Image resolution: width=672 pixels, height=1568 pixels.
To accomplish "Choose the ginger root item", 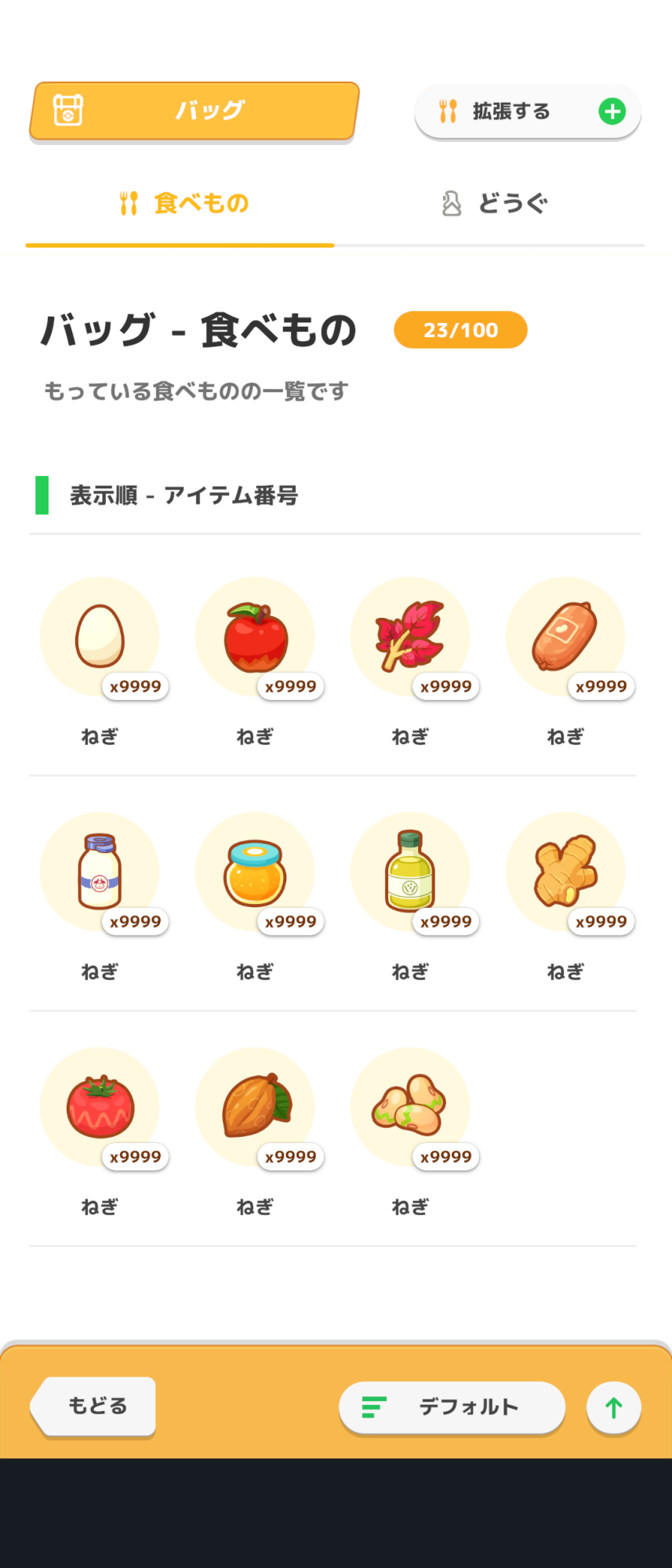I will 565,872.
